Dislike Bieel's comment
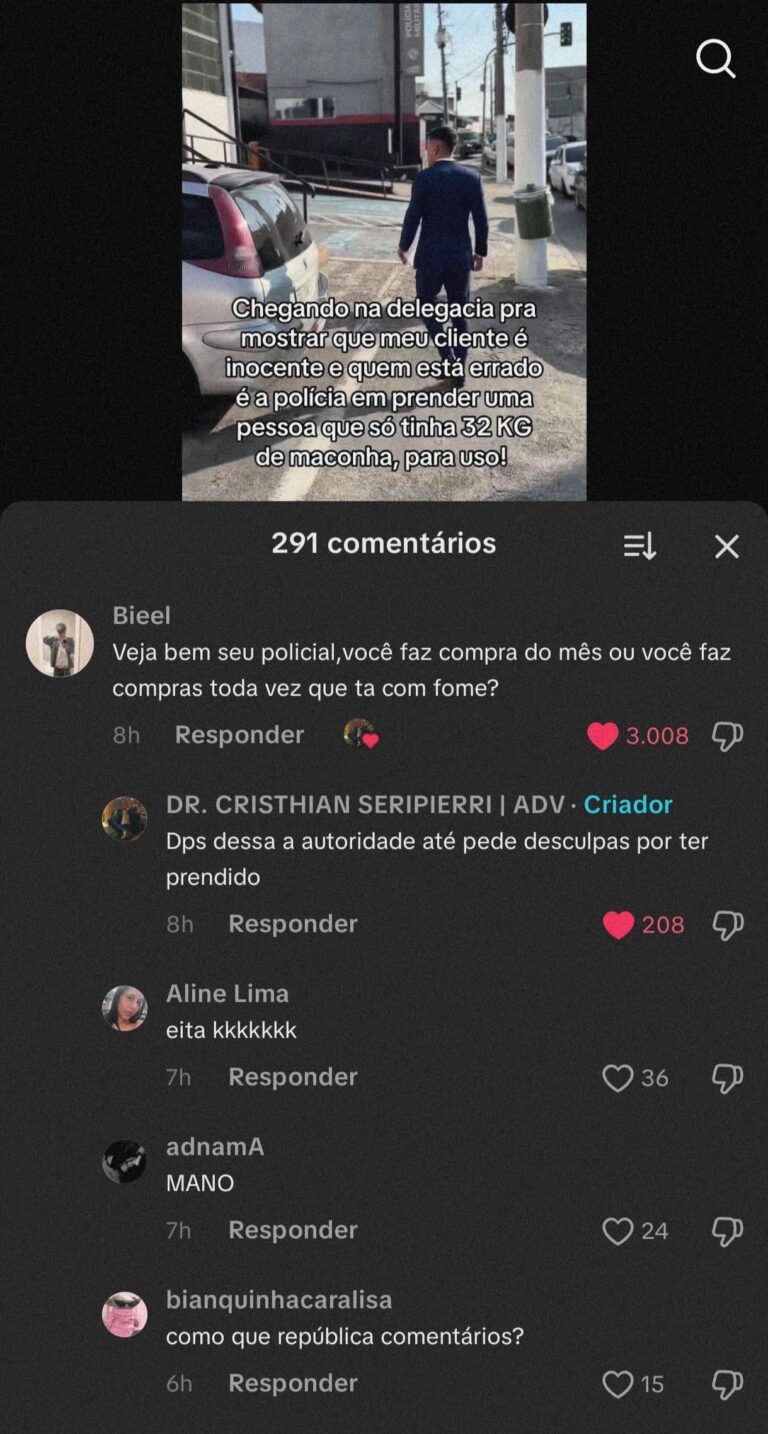Viewport: 768px width, 1434px height. (727, 736)
